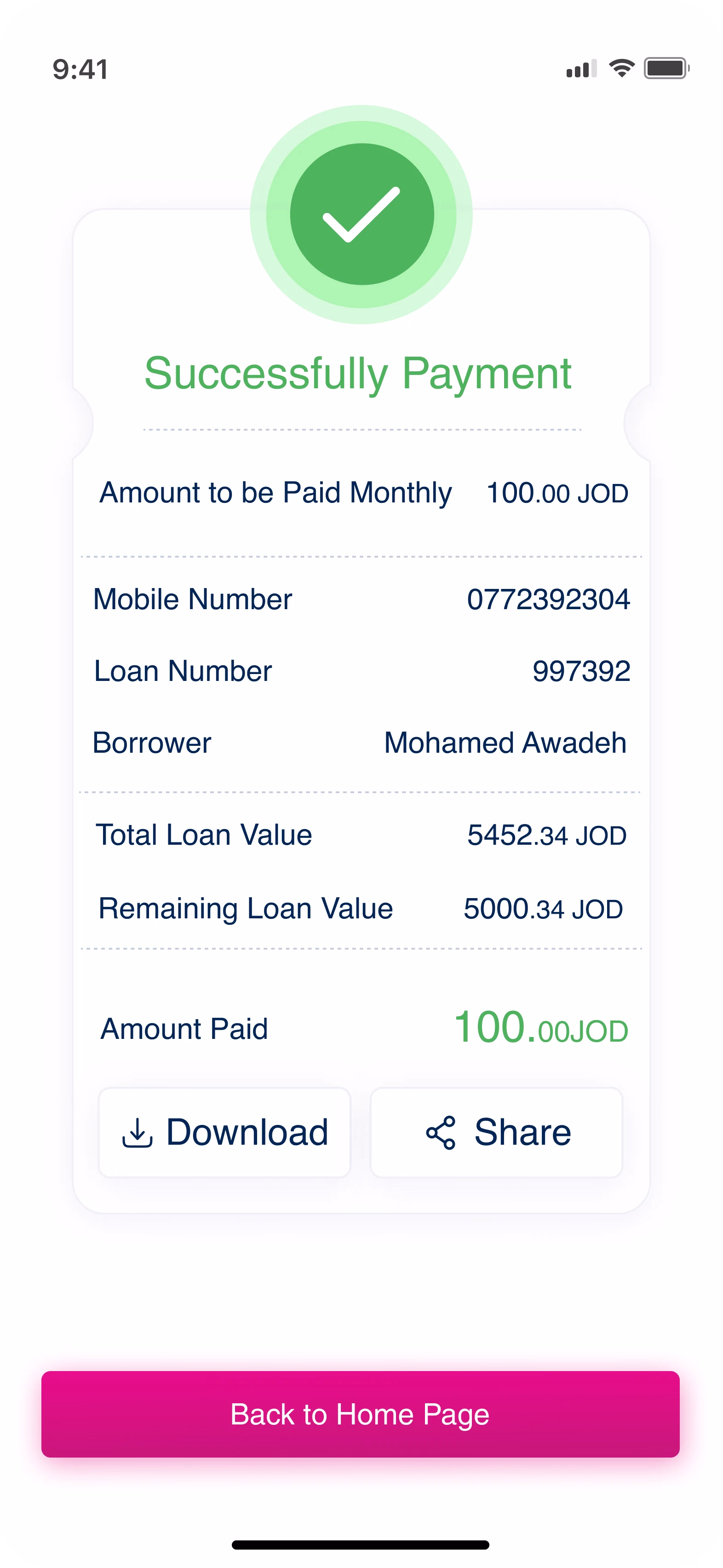Go back to the home page
Viewport: 723px width, 1568px height.
point(360,1414)
